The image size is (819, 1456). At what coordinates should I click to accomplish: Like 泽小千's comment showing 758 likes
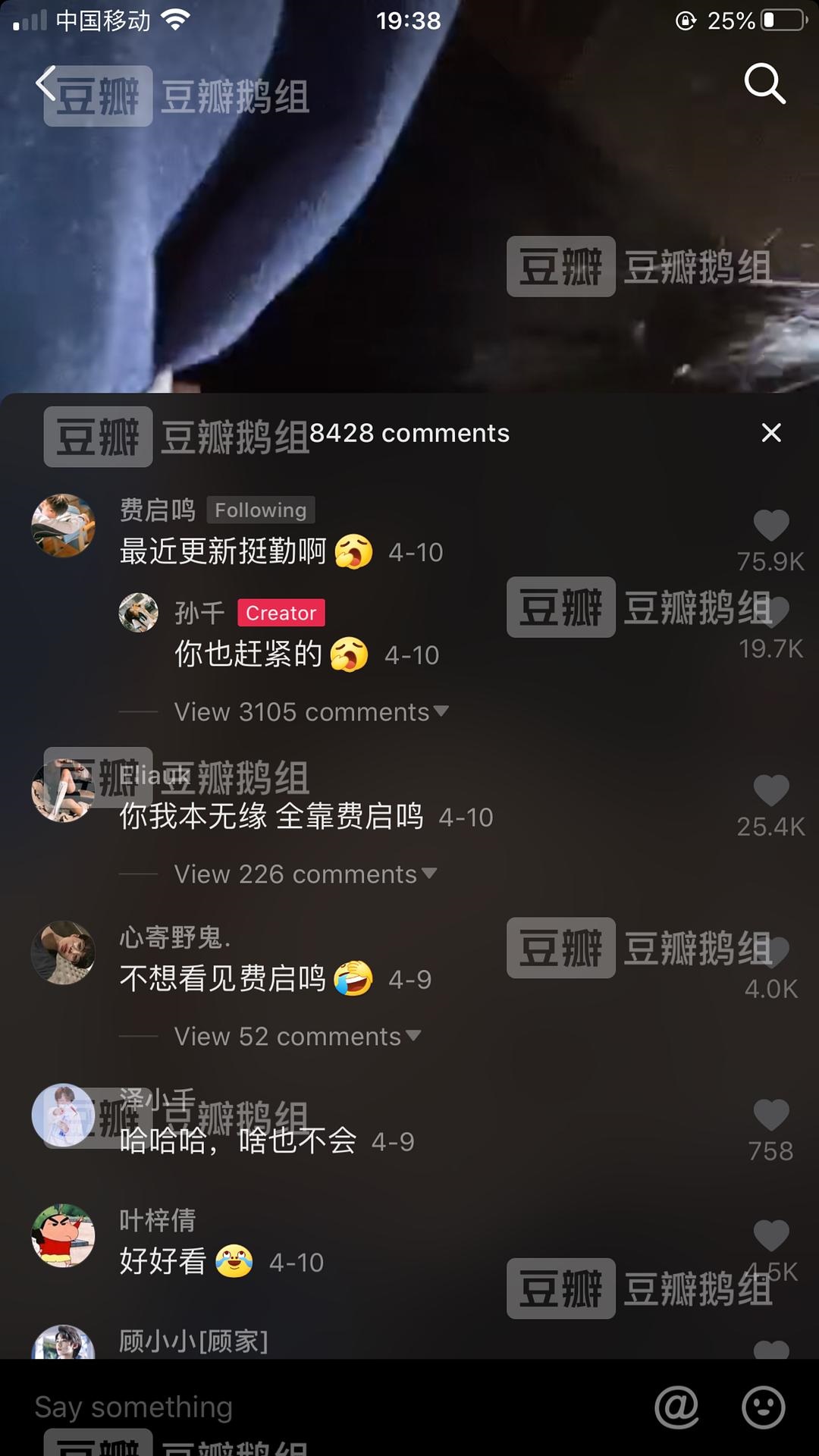770,1115
